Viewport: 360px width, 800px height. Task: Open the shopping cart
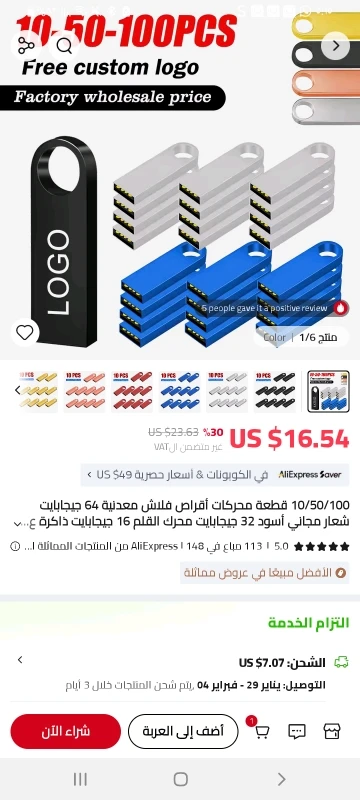pyautogui.click(x=262, y=732)
